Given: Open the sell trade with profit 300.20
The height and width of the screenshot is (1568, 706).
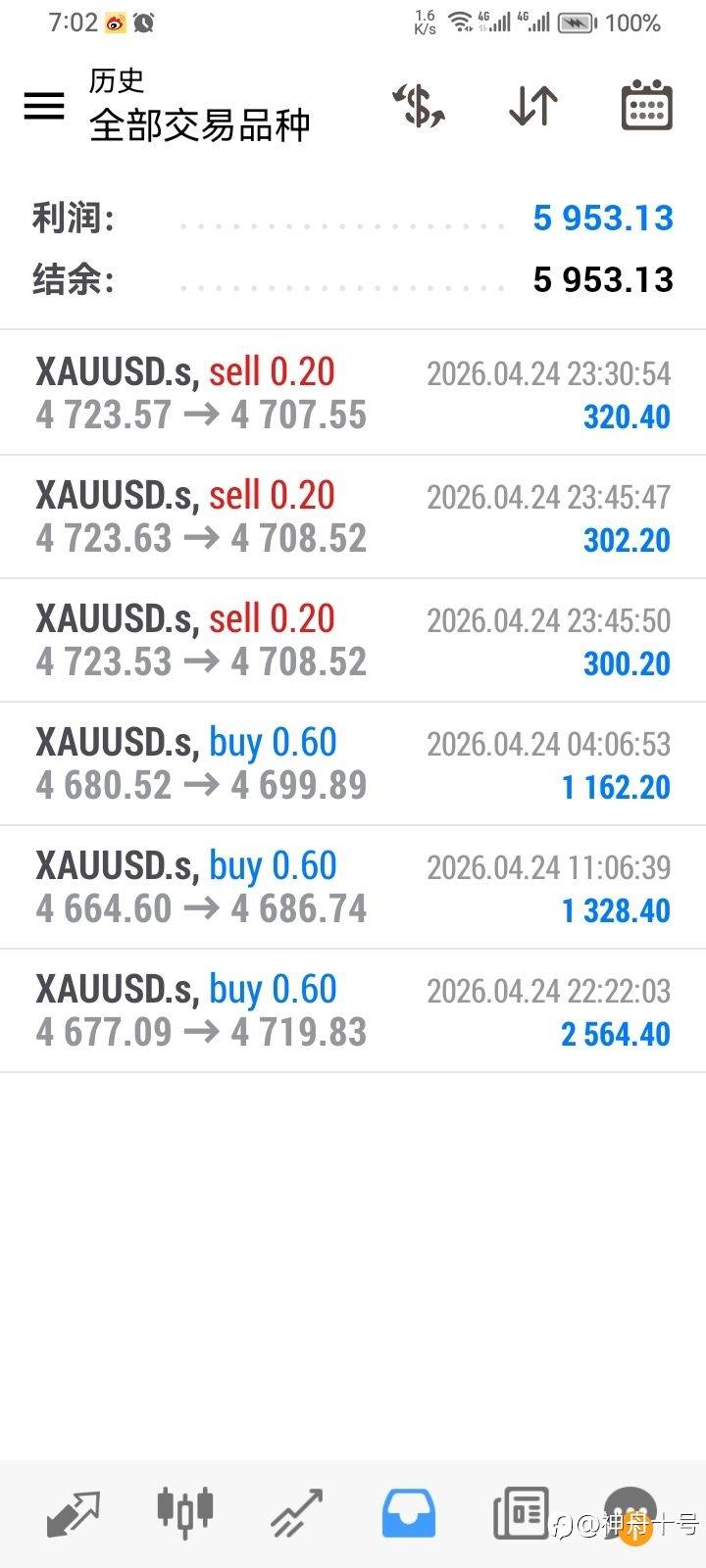Looking at the screenshot, I should click(353, 640).
